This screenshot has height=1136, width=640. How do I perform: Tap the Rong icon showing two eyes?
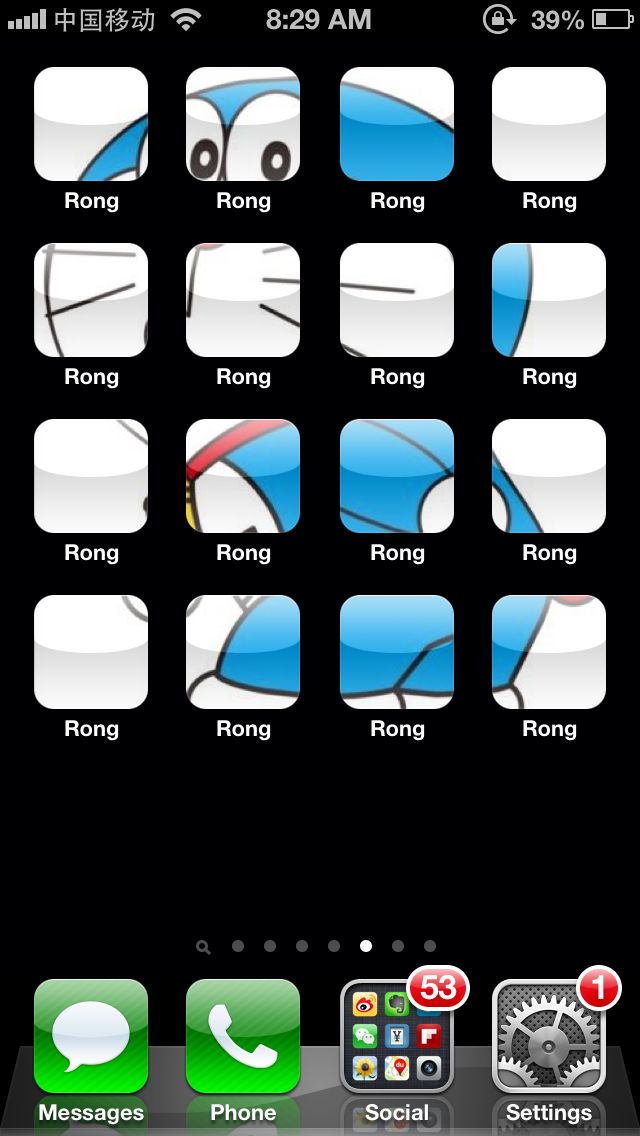(243, 124)
